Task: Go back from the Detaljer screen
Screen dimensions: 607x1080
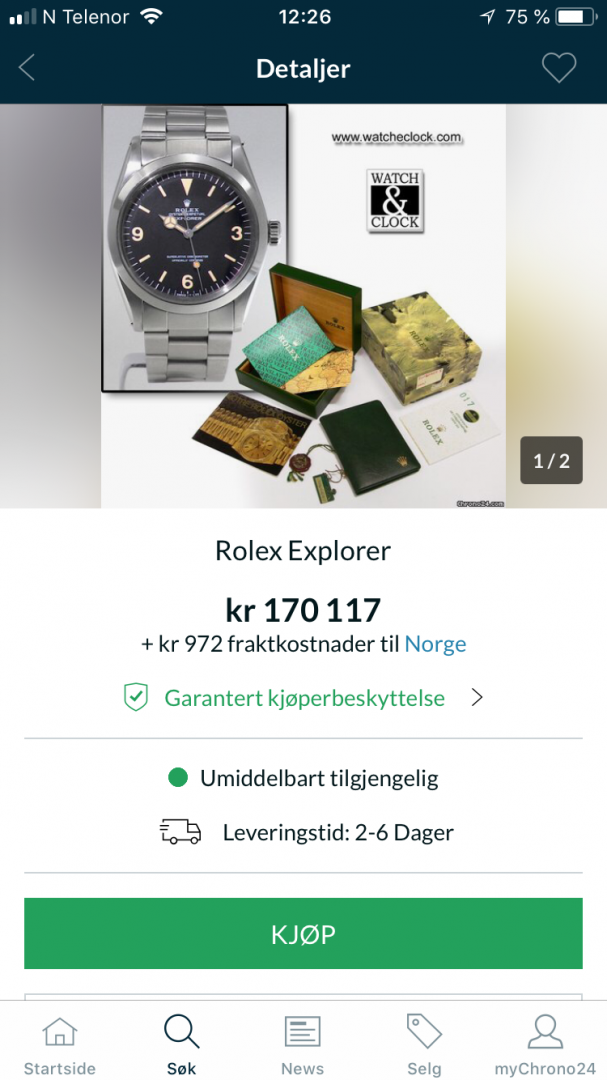Action: (27, 68)
